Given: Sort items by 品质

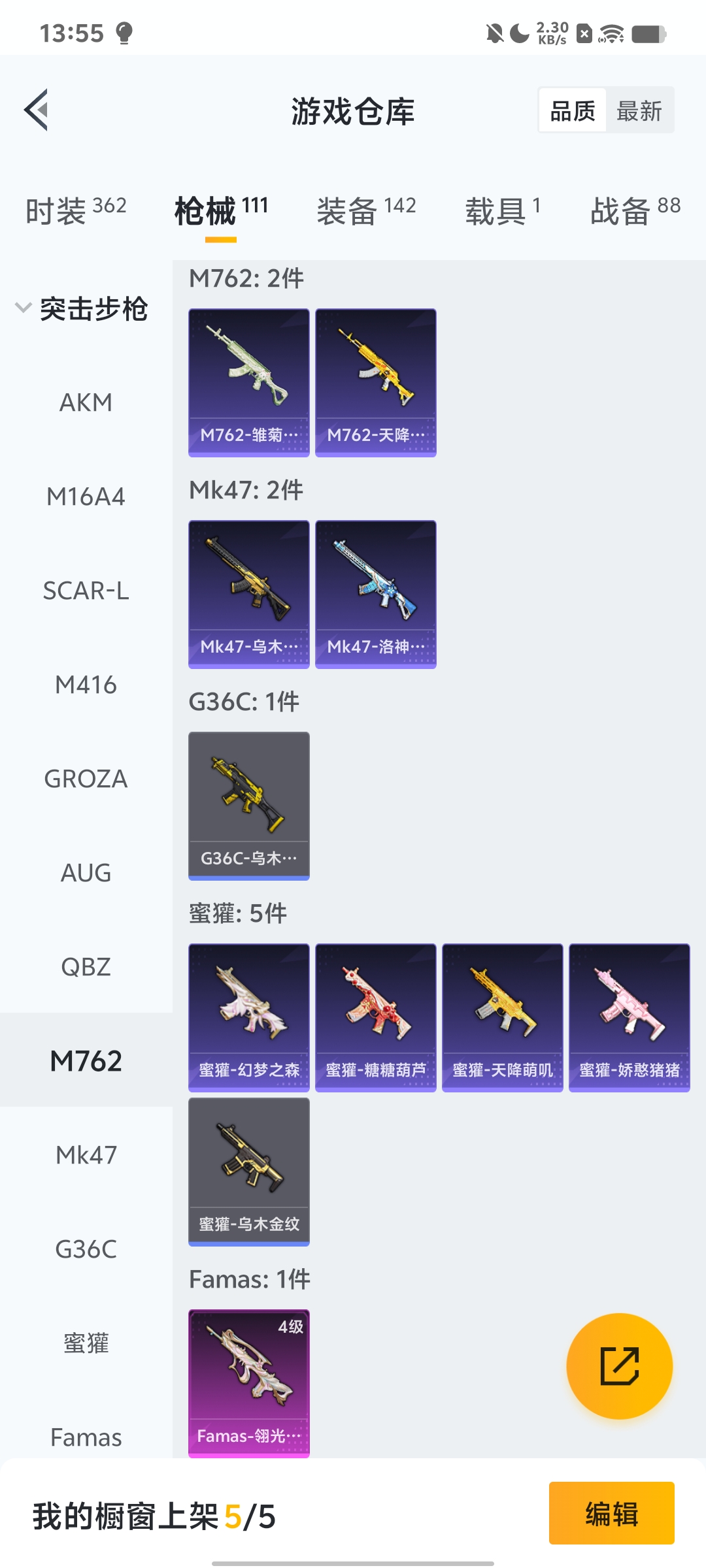Looking at the screenshot, I should point(573,110).
